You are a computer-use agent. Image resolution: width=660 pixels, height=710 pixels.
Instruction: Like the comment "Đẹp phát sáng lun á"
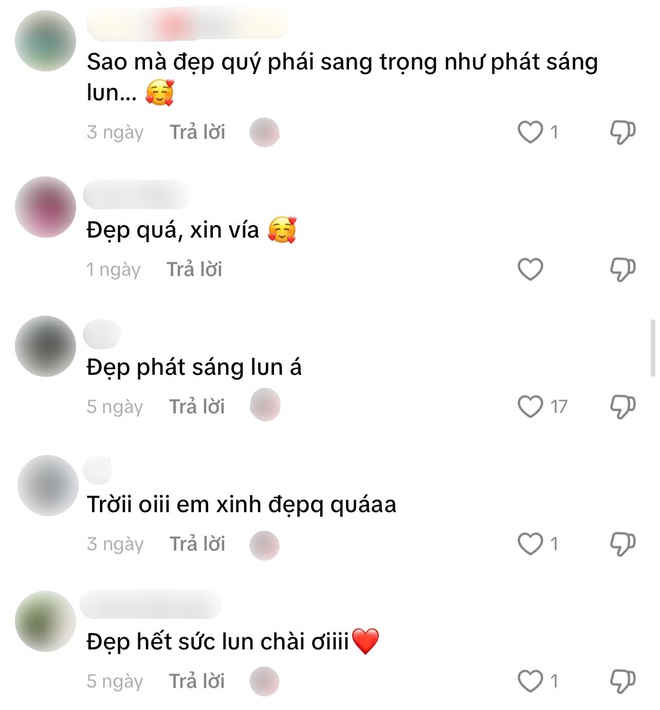530,406
